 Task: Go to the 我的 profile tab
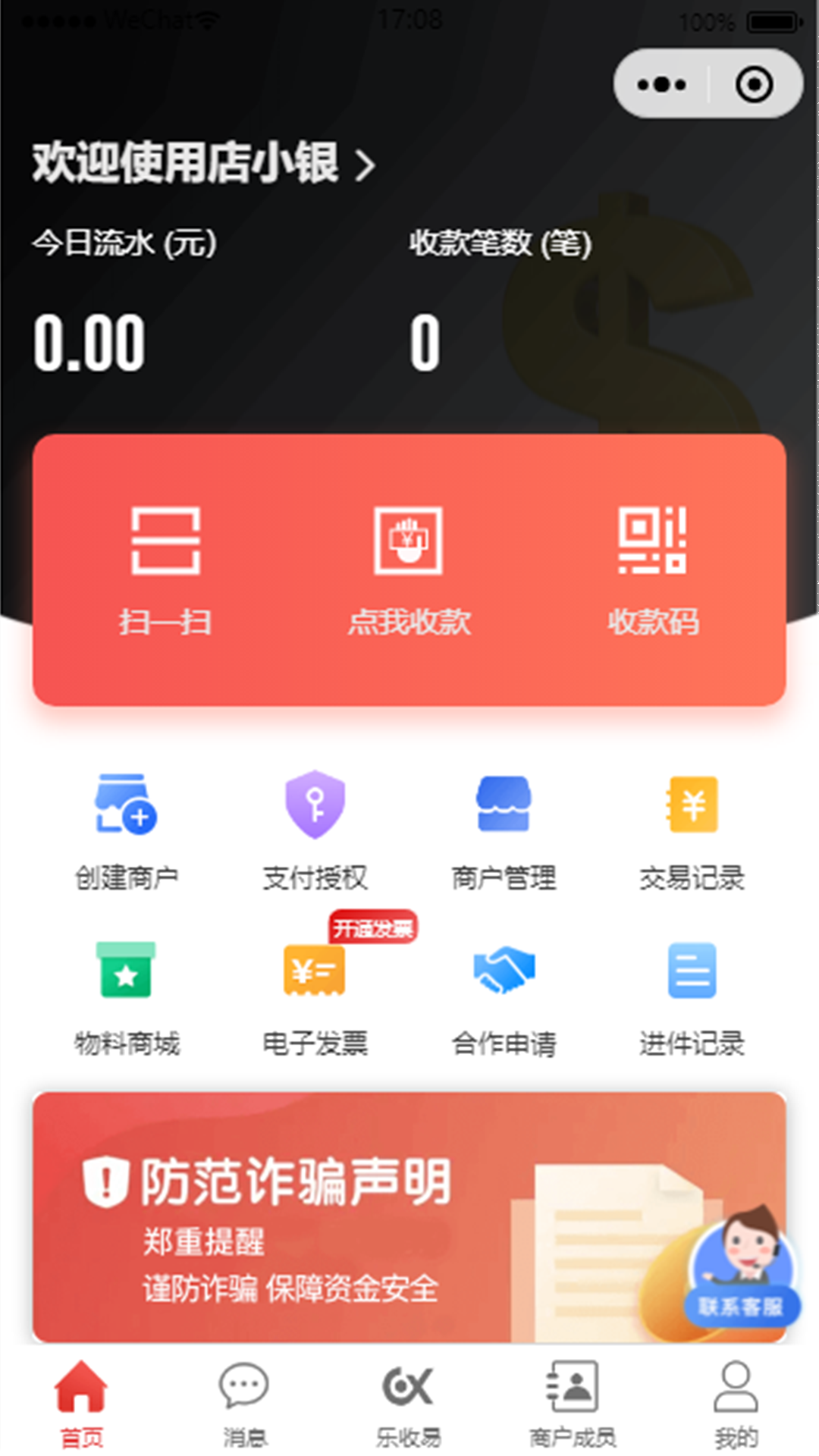pos(736,1403)
